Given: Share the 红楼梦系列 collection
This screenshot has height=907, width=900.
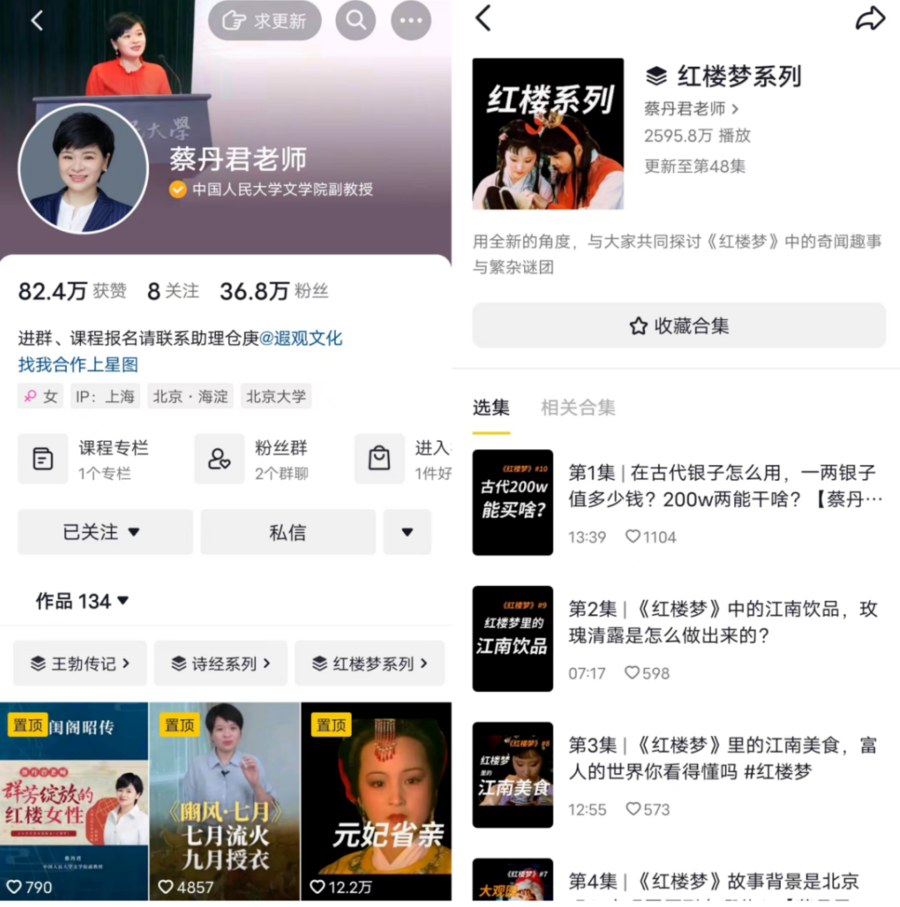Looking at the screenshot, I should click(870, 18).
